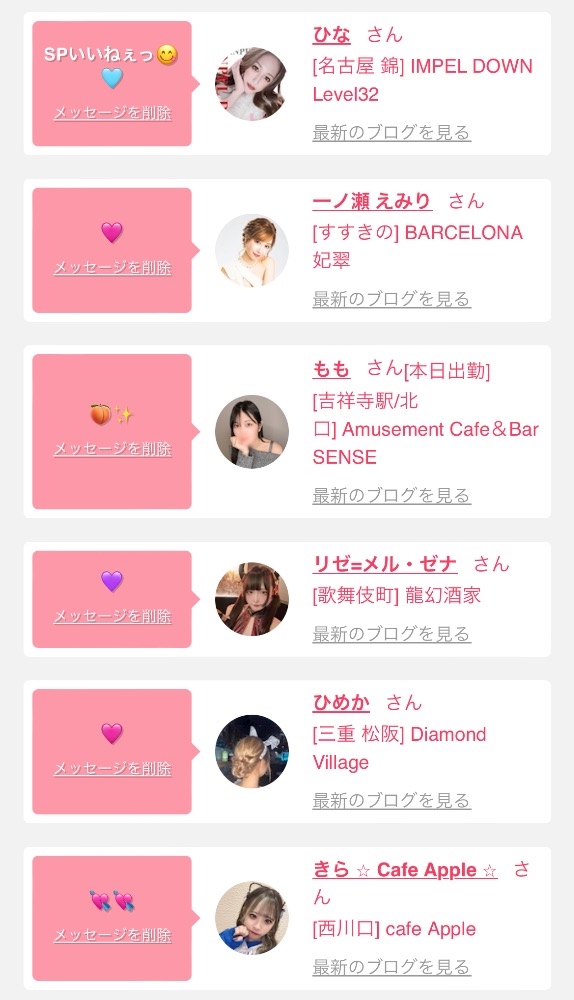
Task: Open 一ノ瀬 えみり's profile link
Action: [372, 201]
